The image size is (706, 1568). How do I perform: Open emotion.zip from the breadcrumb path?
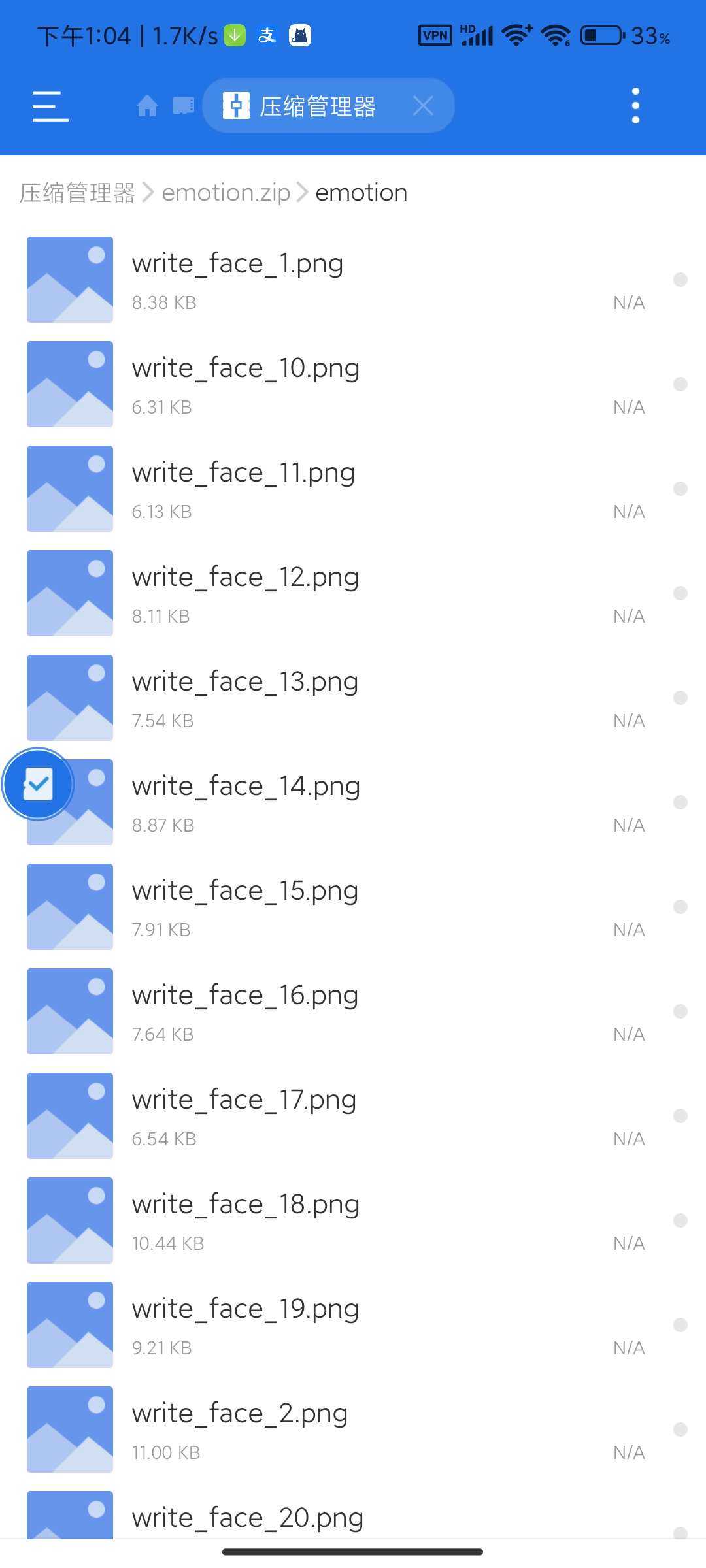[226, 191]
